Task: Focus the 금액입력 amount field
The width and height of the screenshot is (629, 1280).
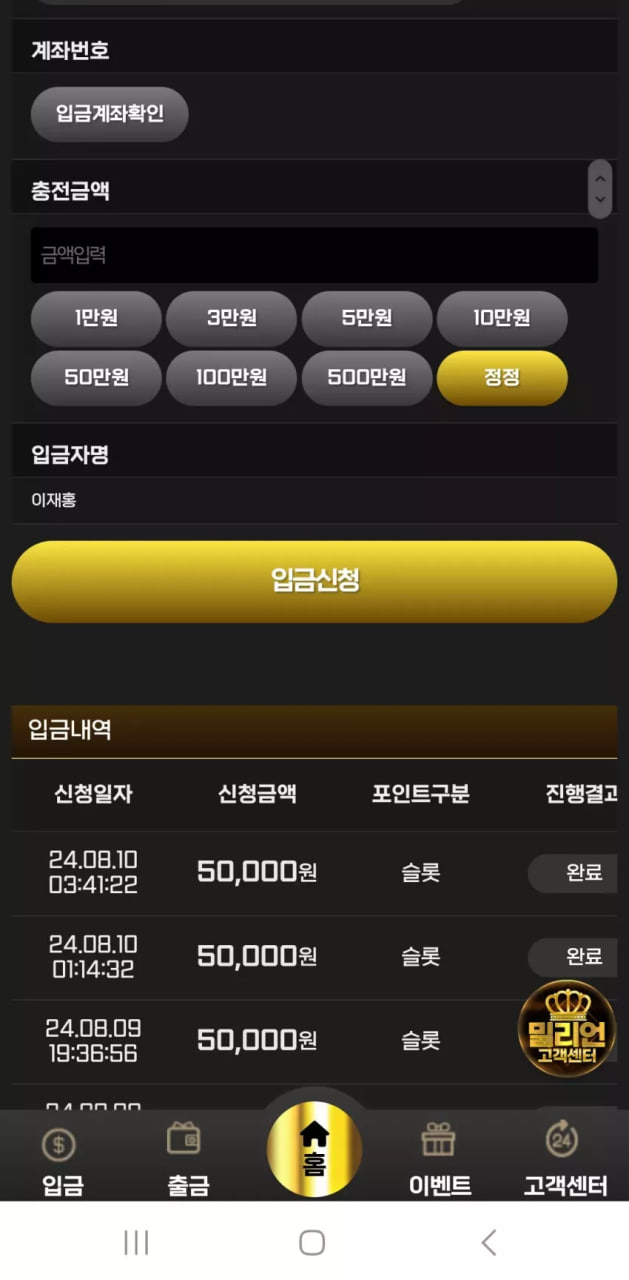Action: 314,255
